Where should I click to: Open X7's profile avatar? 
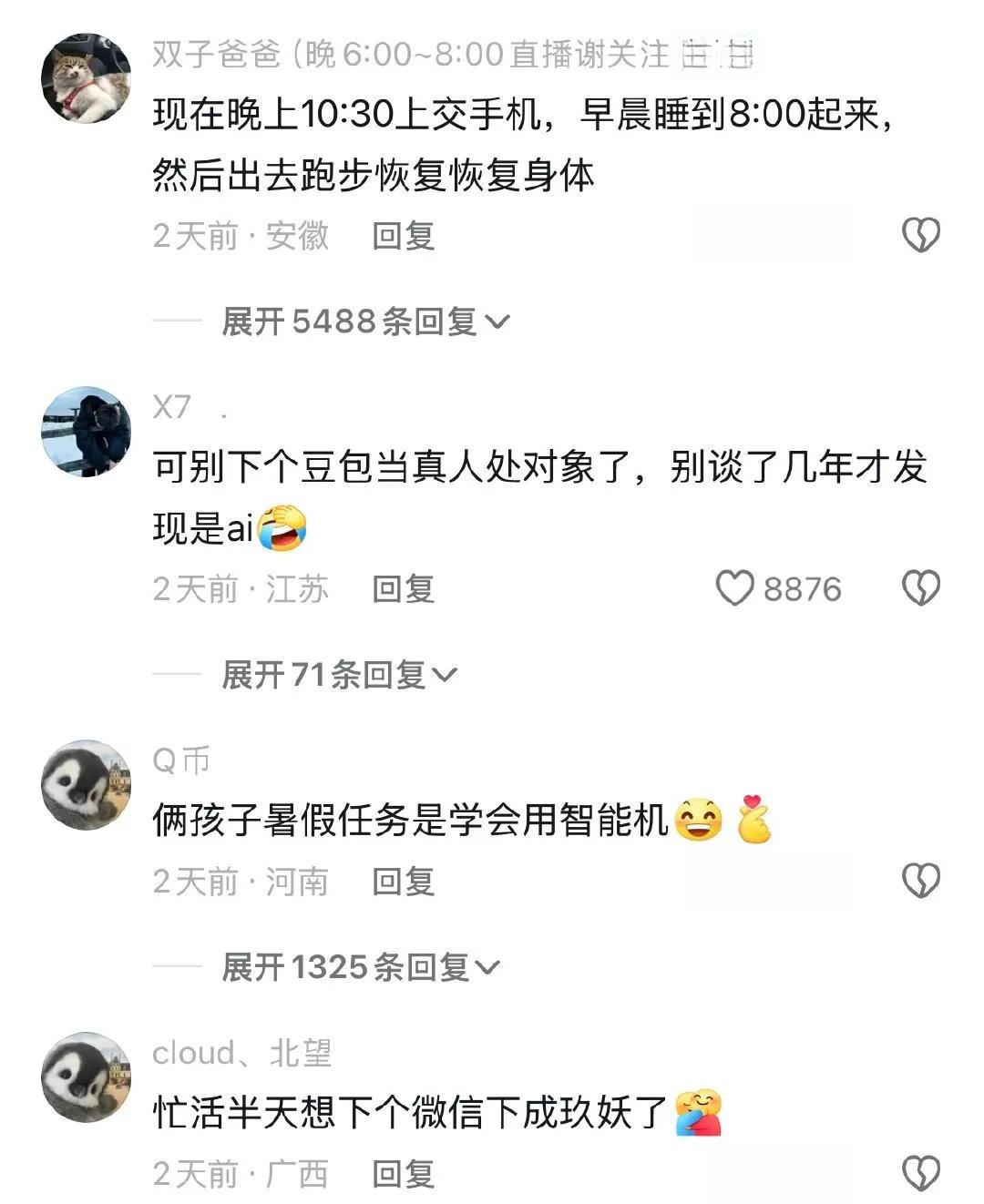click(87, 432)
